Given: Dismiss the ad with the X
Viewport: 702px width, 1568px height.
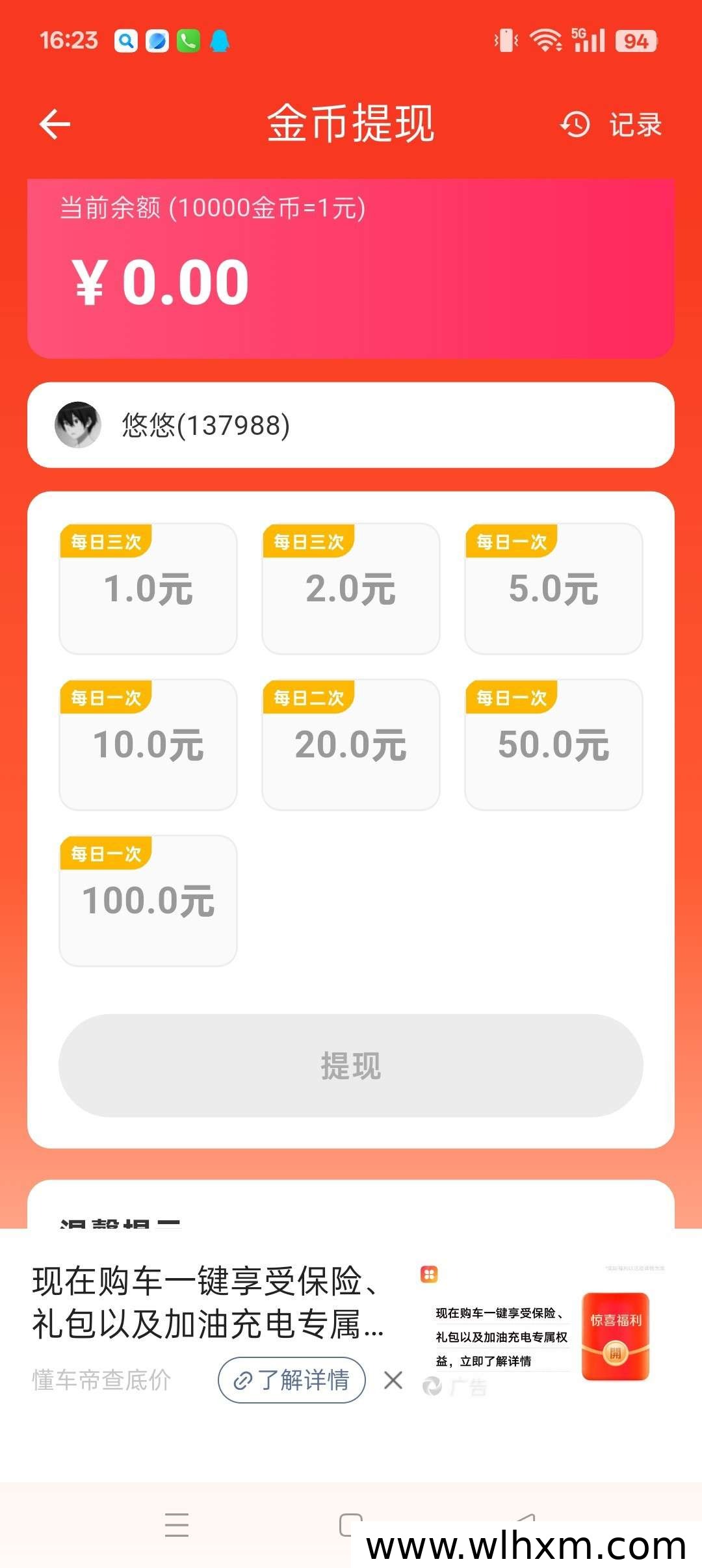Looking at the screenshot, I should pos(393,1379).
